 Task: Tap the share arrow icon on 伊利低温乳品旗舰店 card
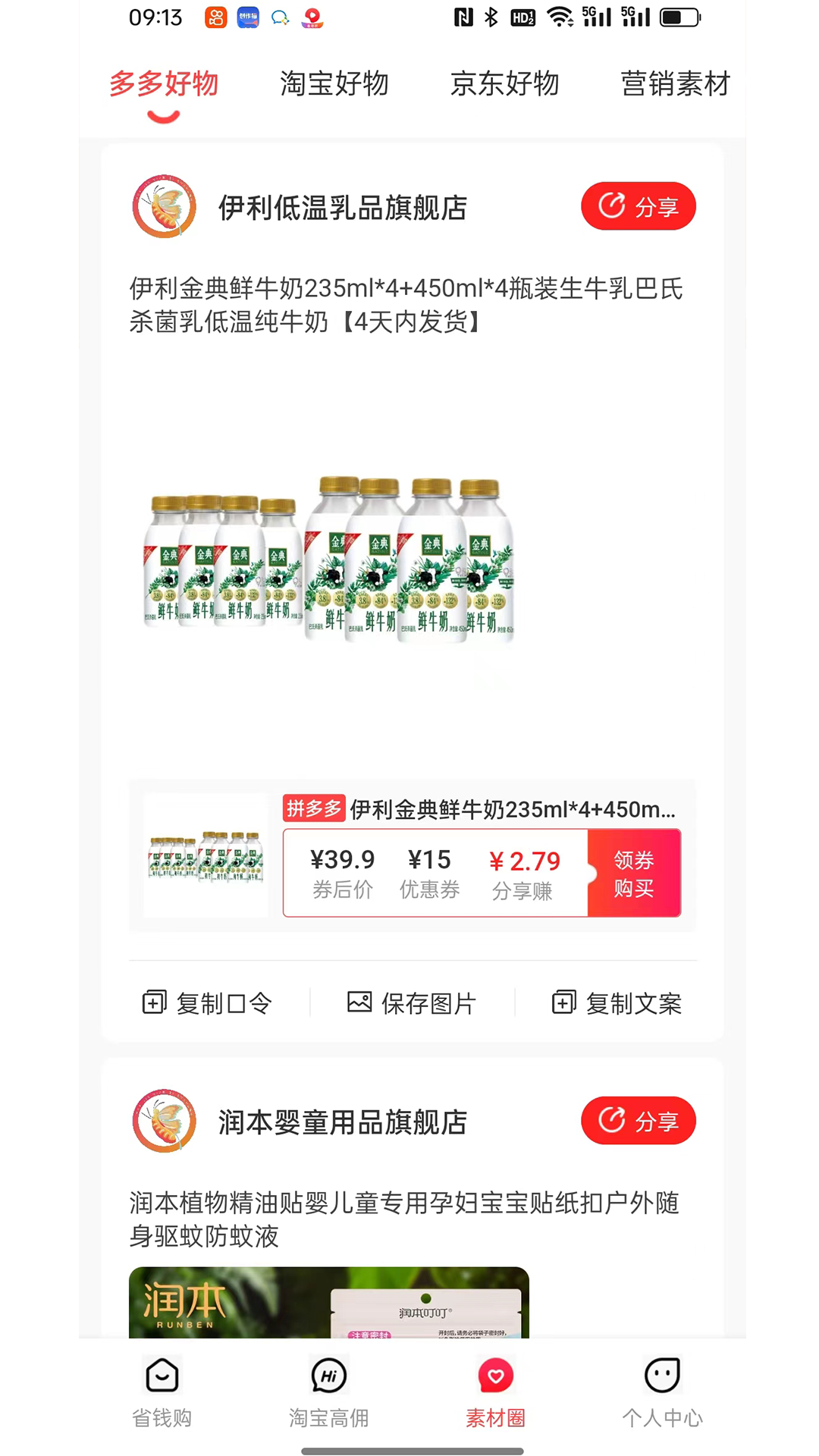click(611, 206)
